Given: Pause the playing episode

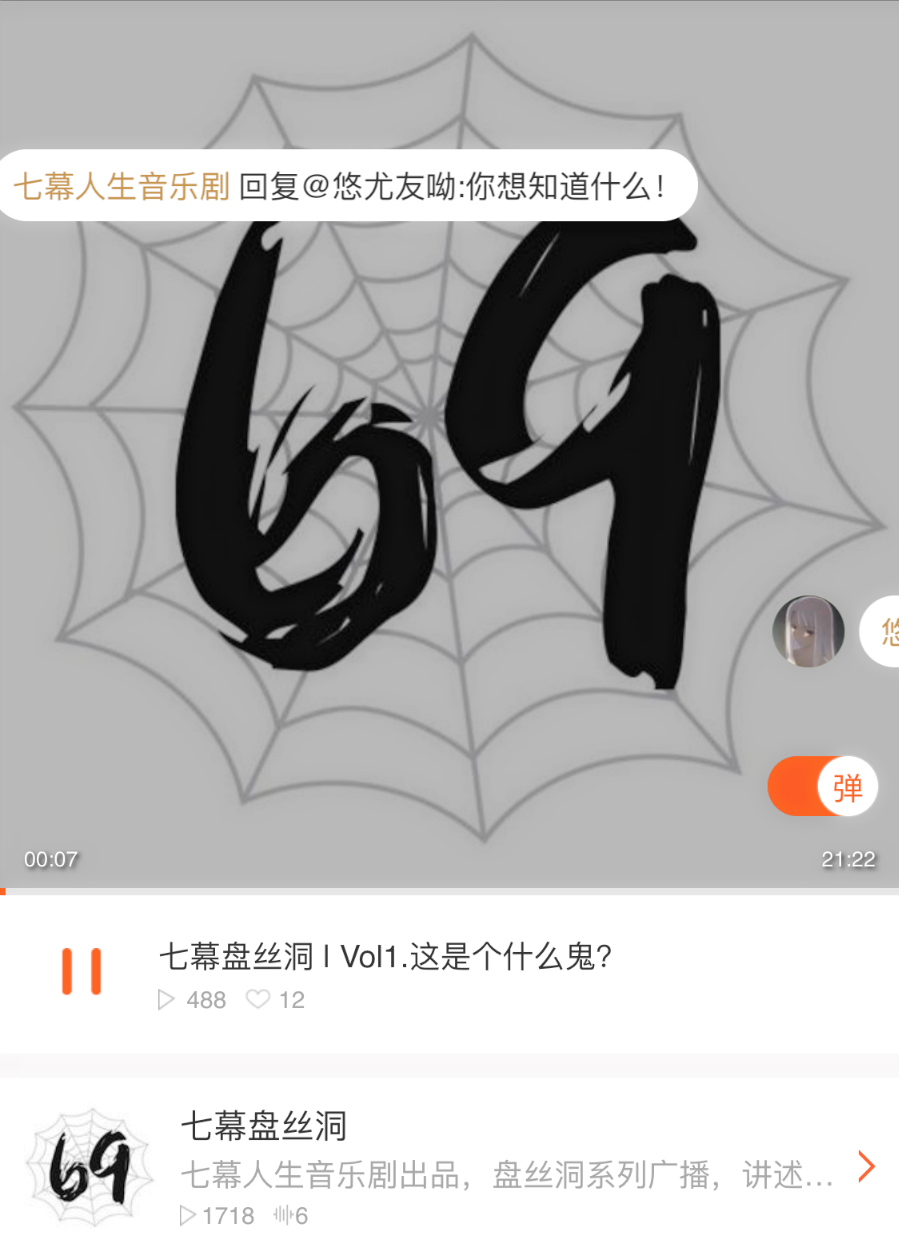Looking at the screenshot, I should click(81, 971).
